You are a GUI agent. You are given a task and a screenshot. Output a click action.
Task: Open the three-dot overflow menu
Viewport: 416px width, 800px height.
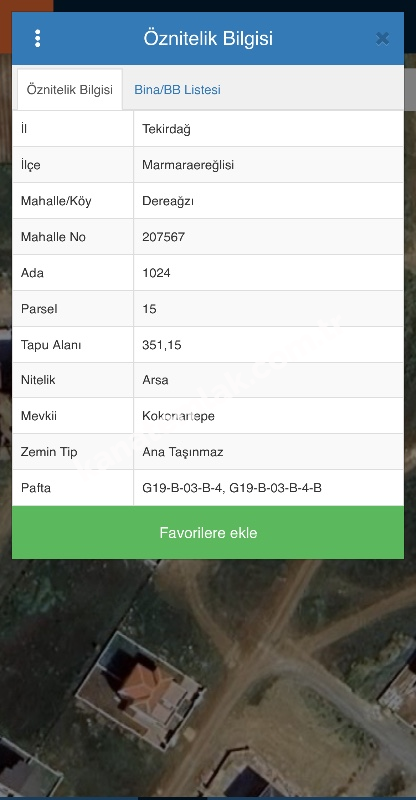pos(37,38)
